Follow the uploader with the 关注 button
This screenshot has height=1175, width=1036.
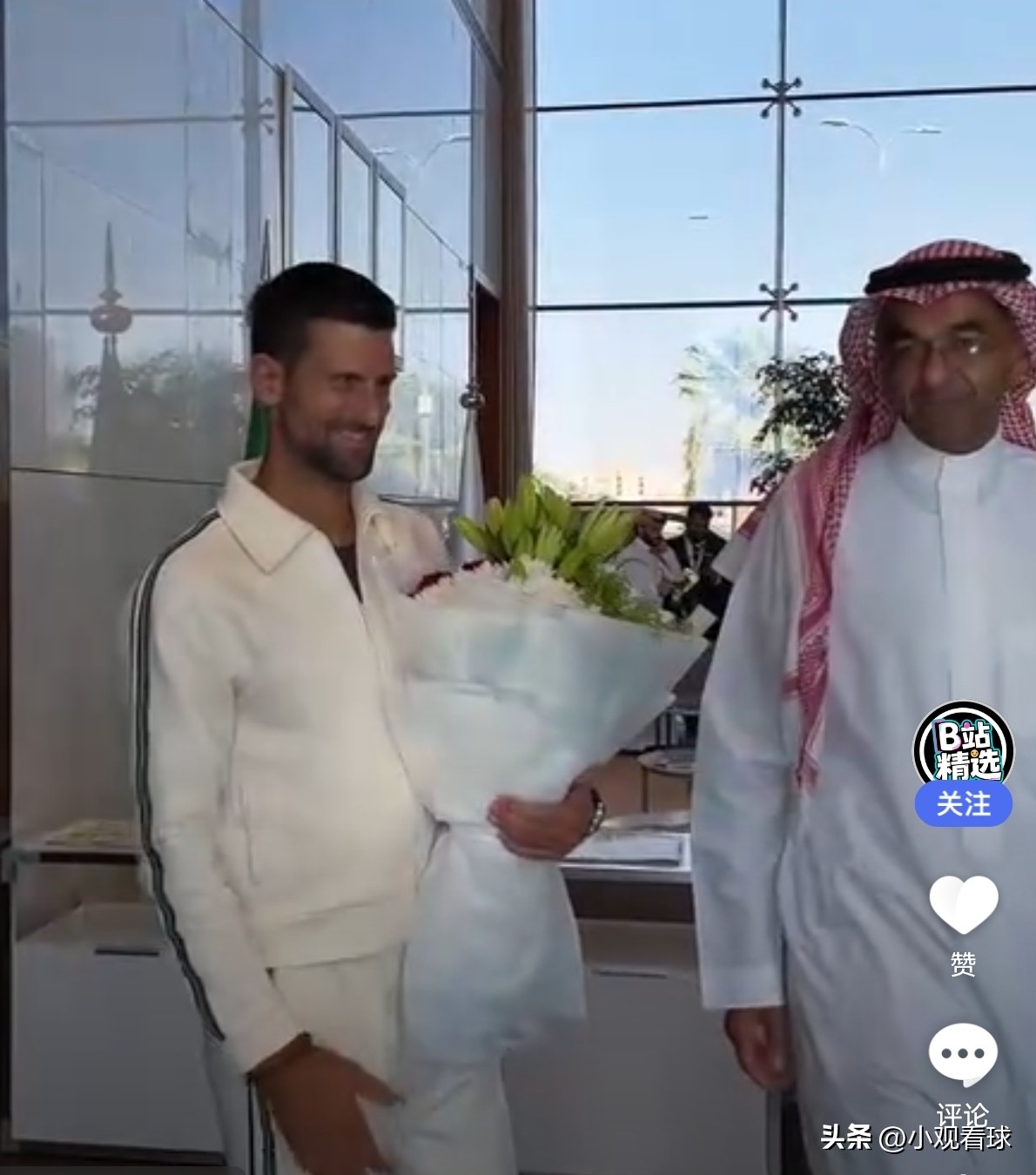click(x=963, y=804)
